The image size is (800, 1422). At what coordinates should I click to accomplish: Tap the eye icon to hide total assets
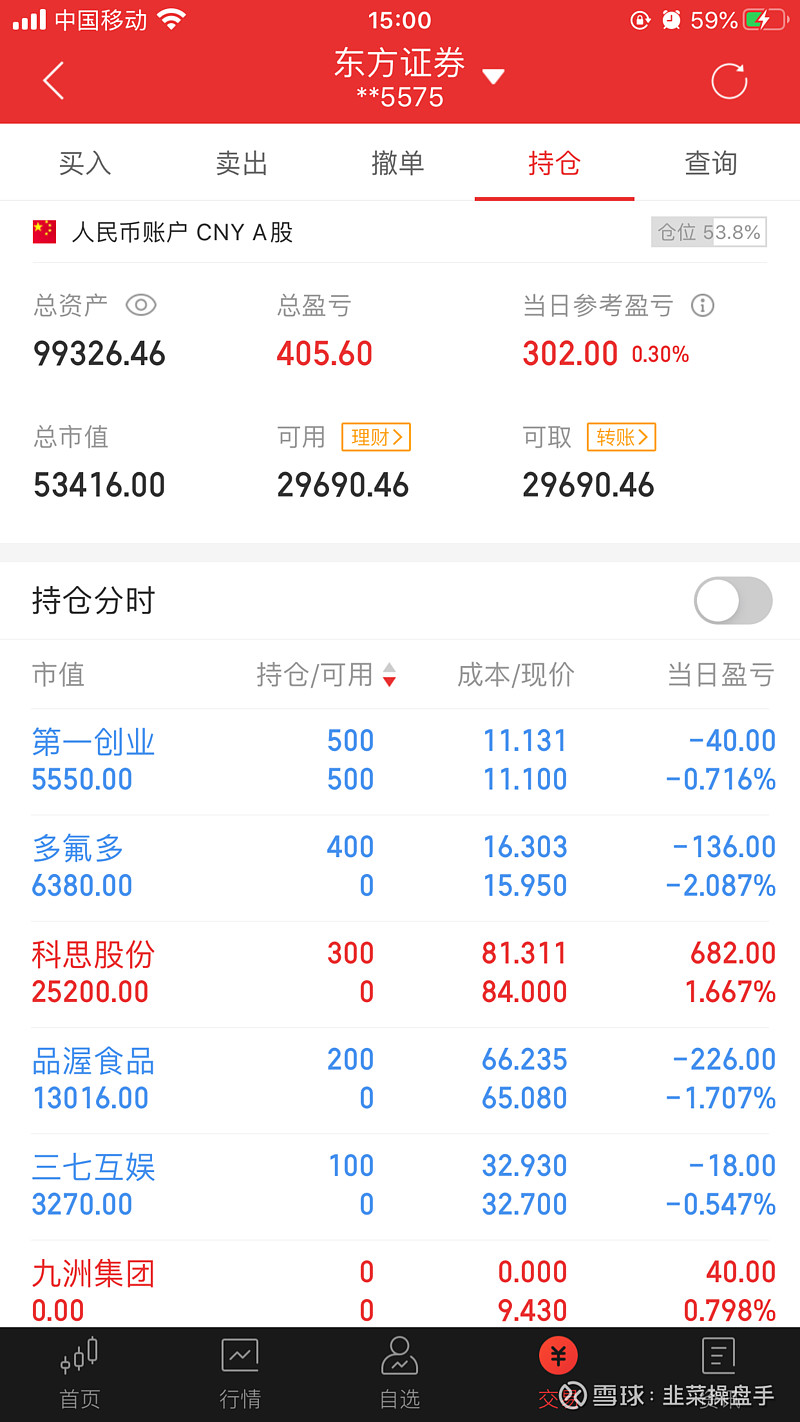click(x=140, y=305)
